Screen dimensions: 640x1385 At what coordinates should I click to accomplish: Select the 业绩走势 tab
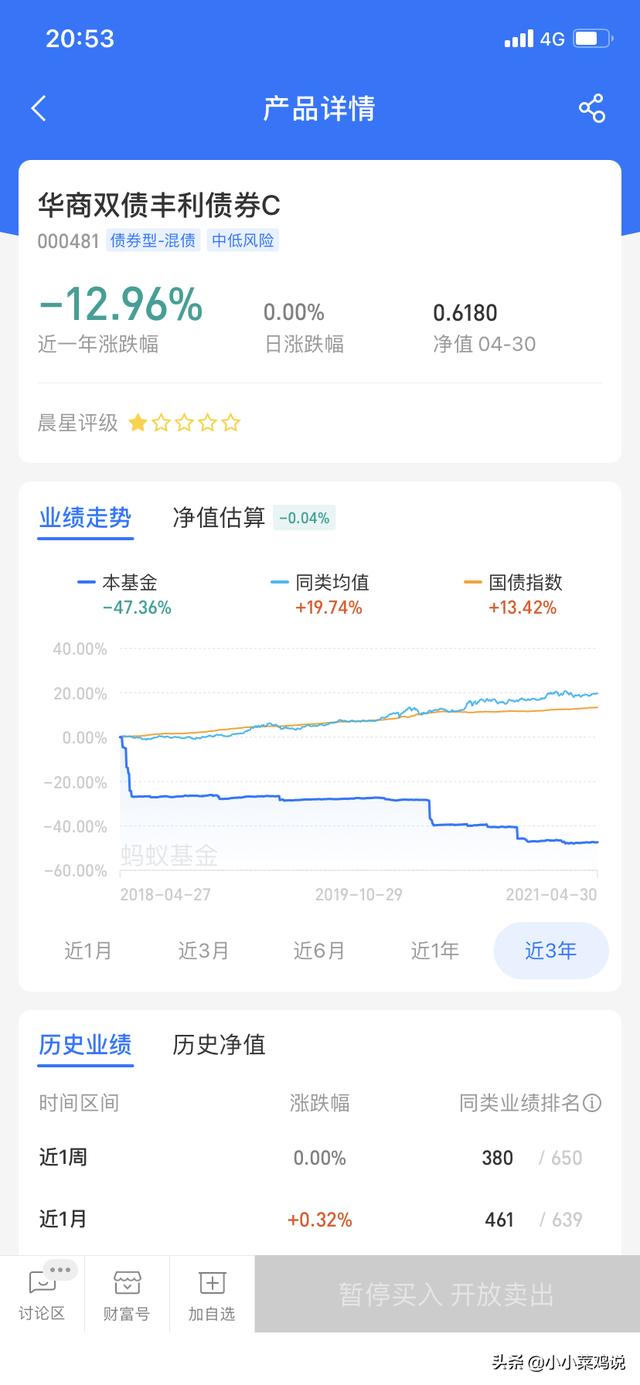pyautogui.click(x=85, y=517)
